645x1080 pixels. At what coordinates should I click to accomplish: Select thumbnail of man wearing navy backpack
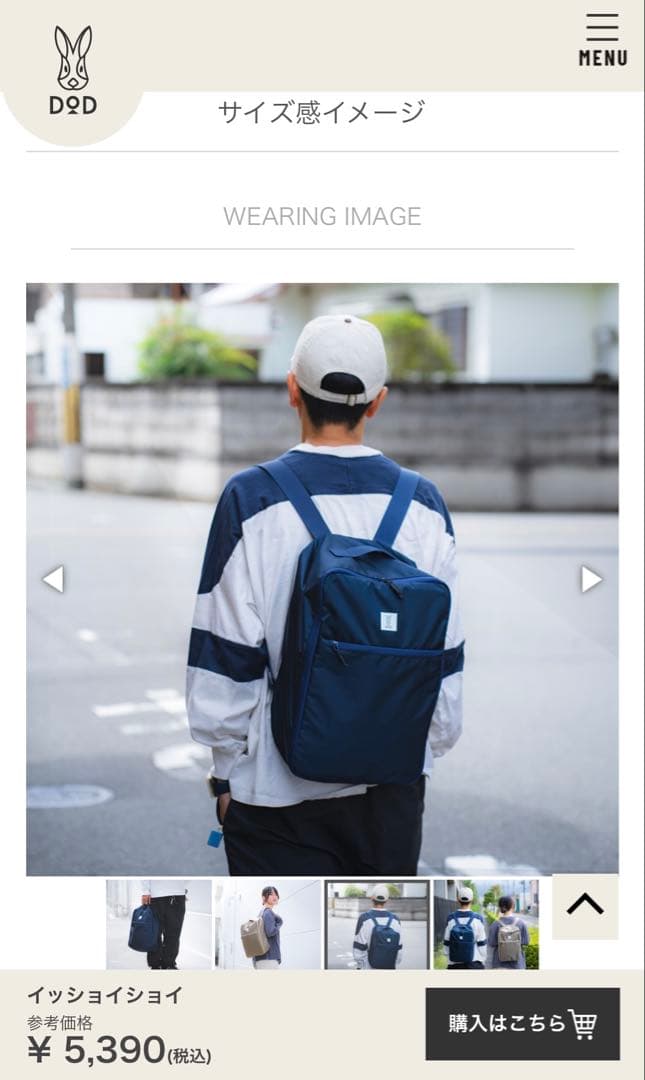[x=377, y=924]
